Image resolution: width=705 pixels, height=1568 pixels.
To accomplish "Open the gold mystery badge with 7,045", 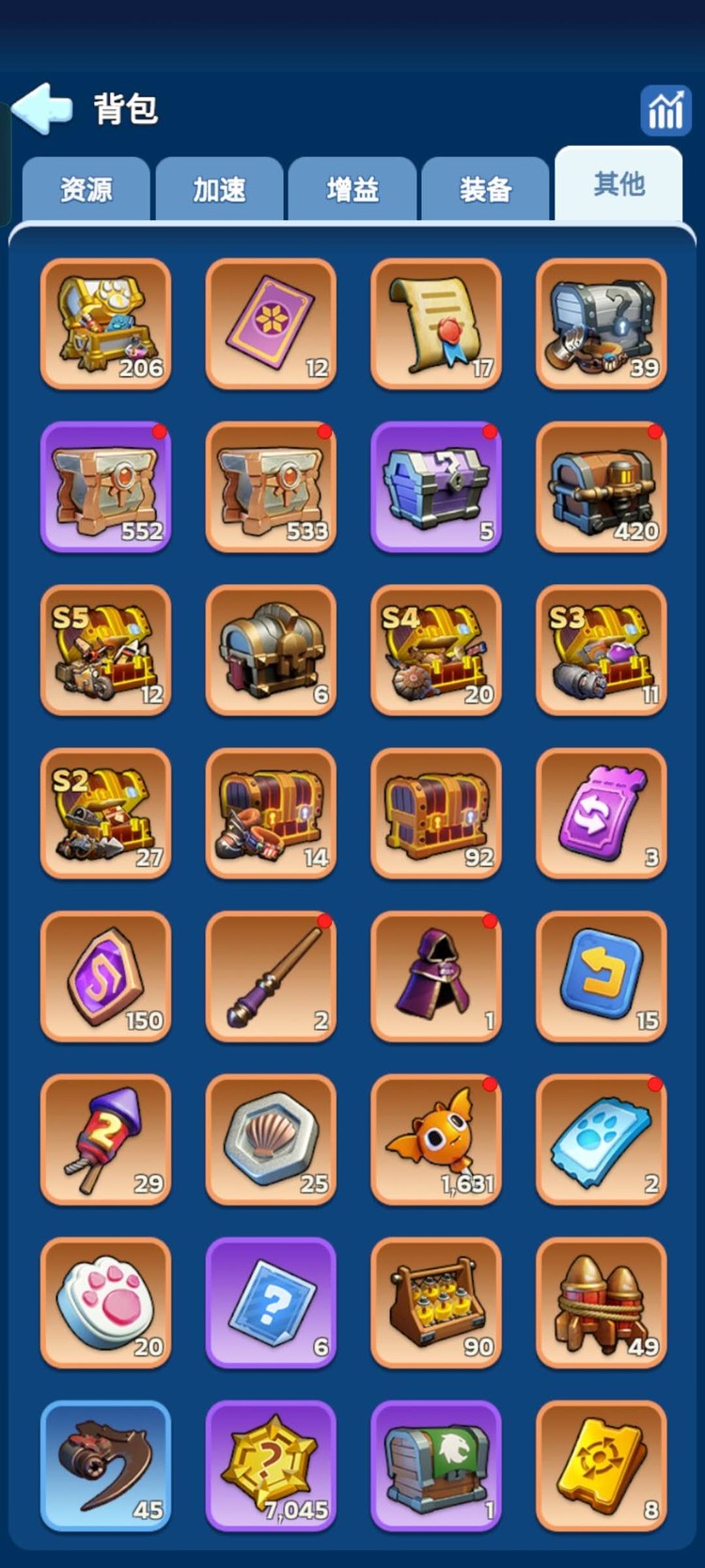I will pos(271,1465).
